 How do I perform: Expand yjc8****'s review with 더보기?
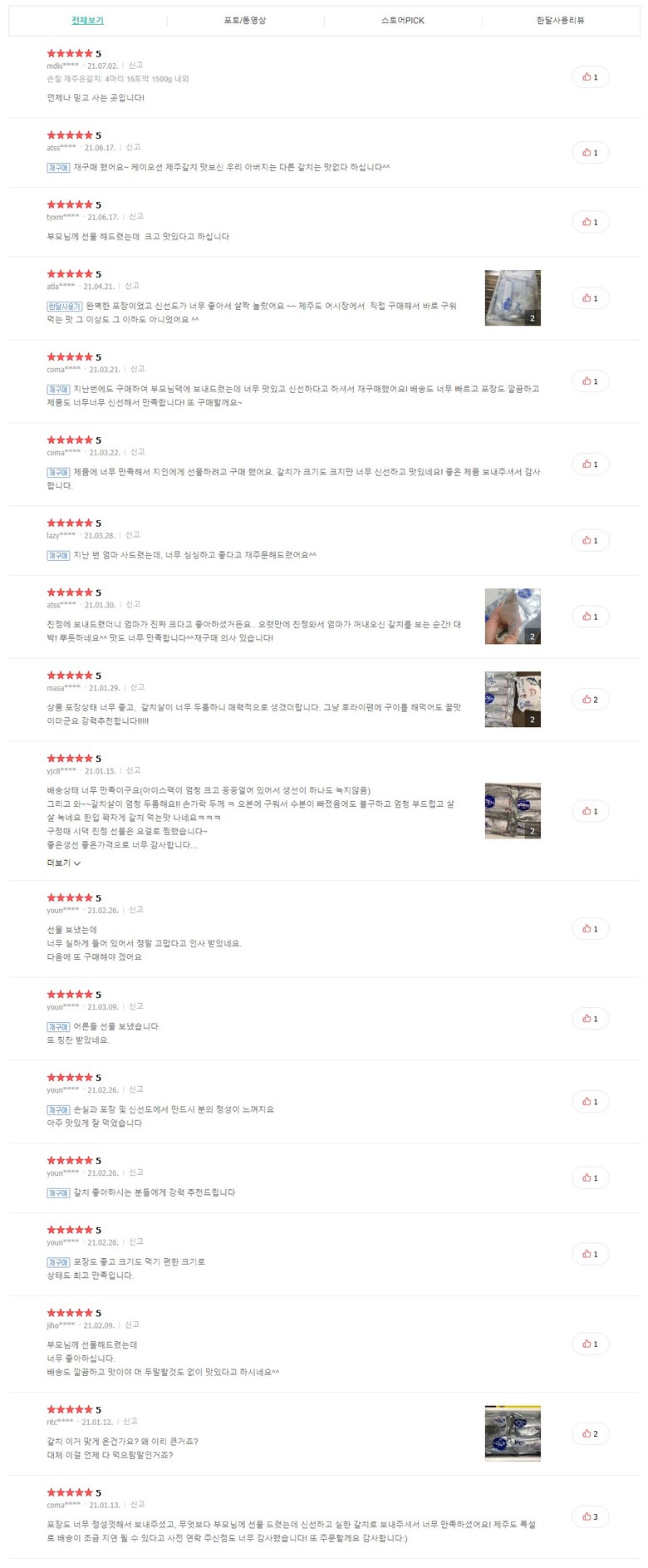pos(63,863)
